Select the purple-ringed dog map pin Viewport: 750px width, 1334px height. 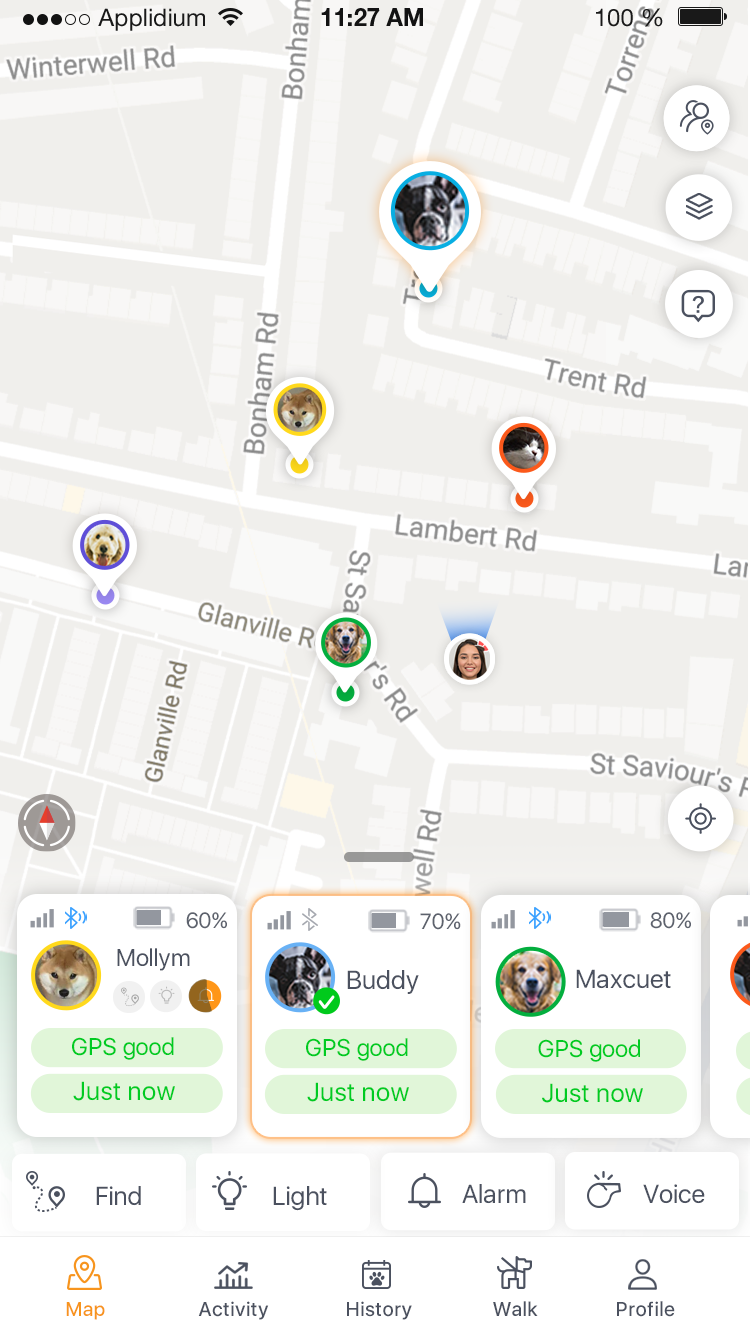104,547
